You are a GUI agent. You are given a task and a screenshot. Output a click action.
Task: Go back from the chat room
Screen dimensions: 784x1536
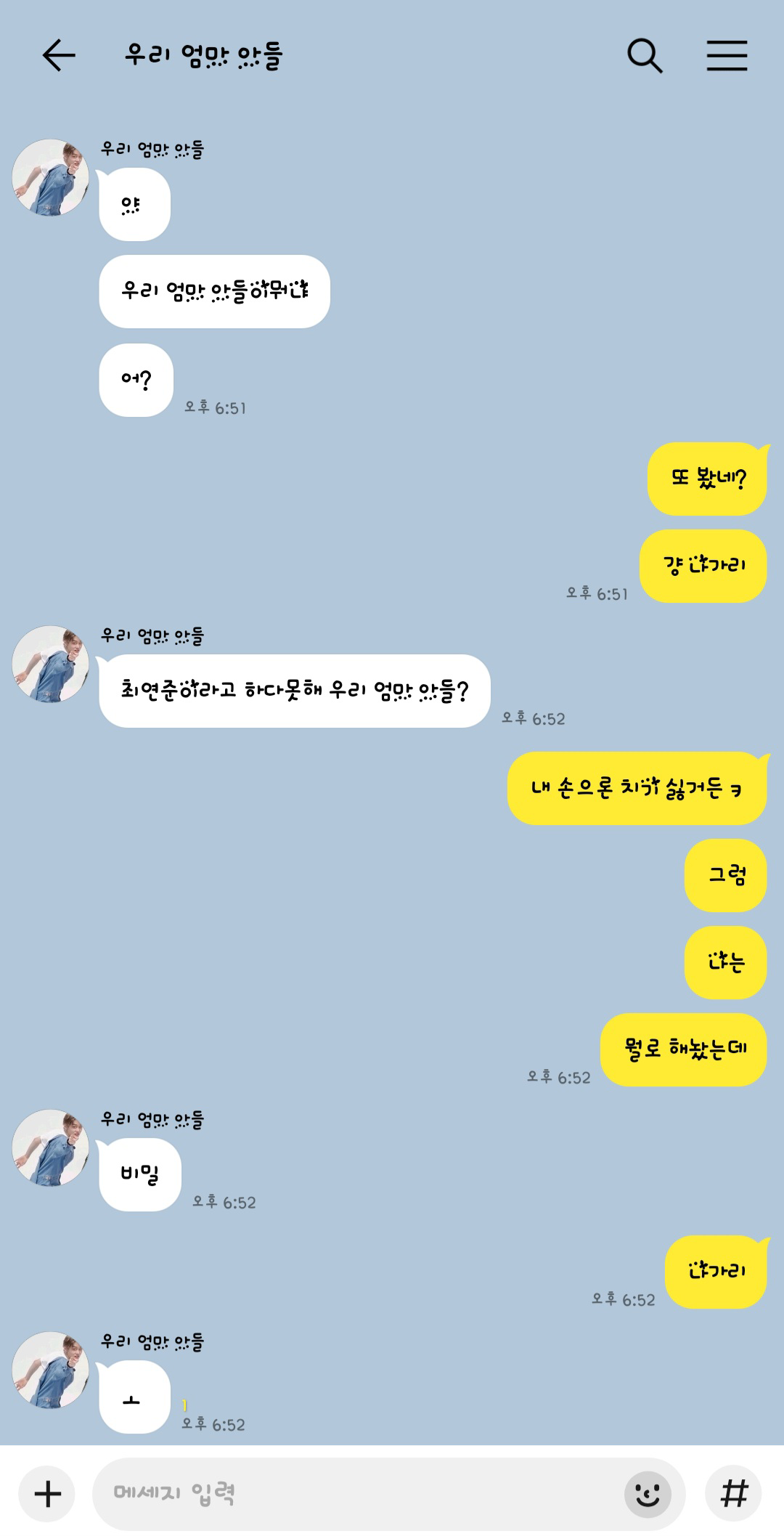59,56
